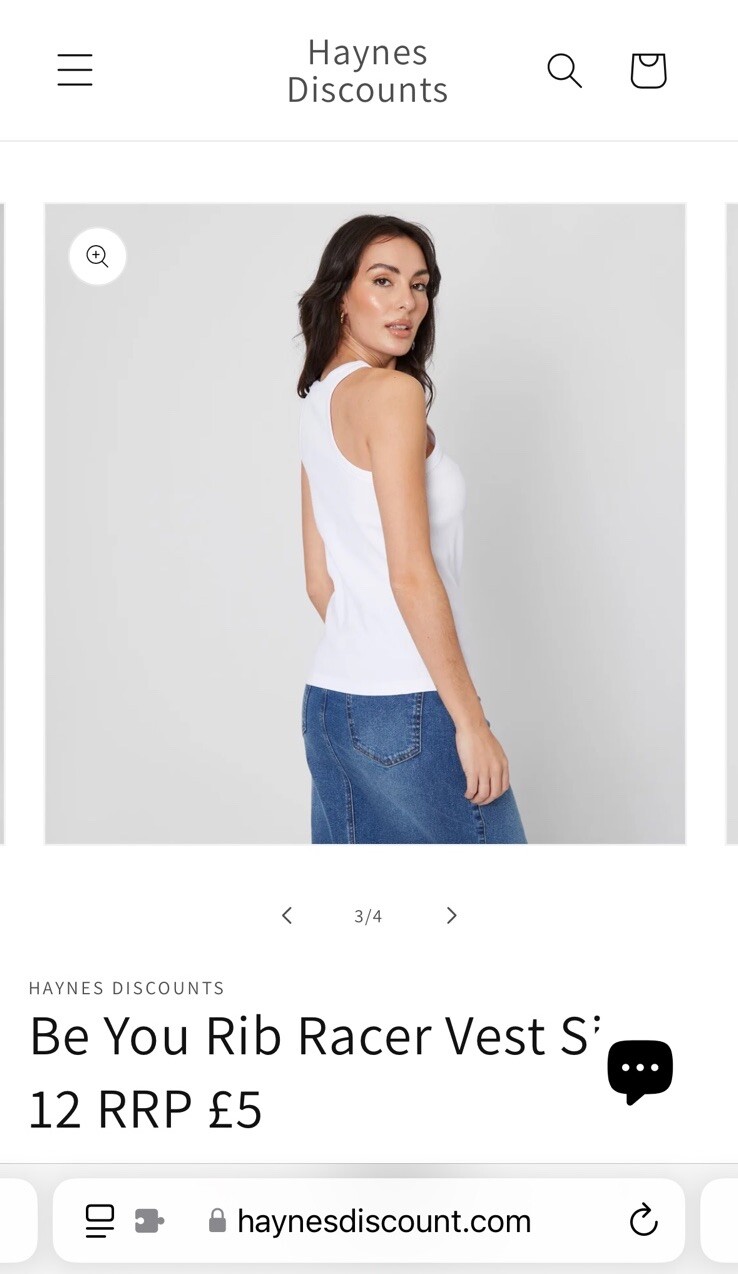This screenshot has height=1274, width=738.
Task: Open the live chat bubble
Action: (x=640, y=1070)
